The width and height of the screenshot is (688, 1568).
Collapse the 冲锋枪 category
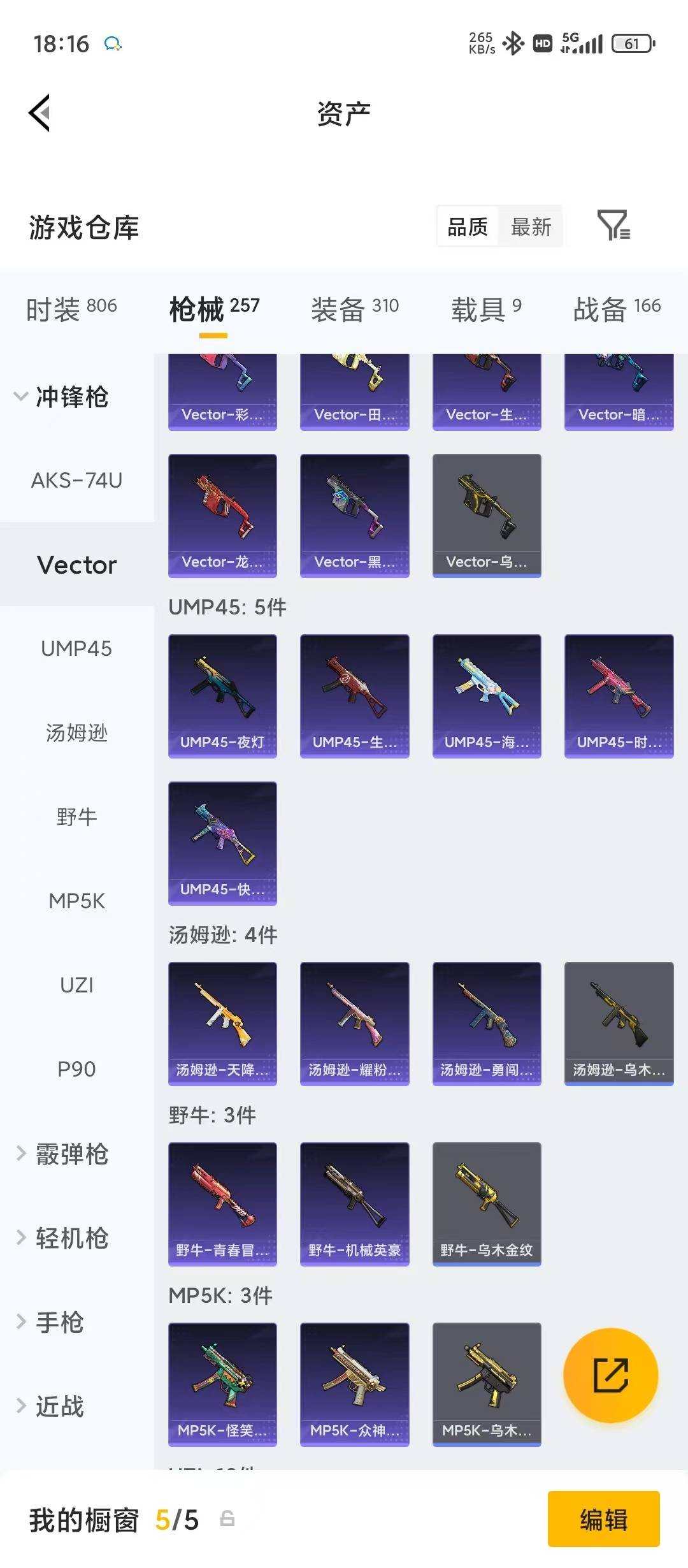click(x=61, y=396)
